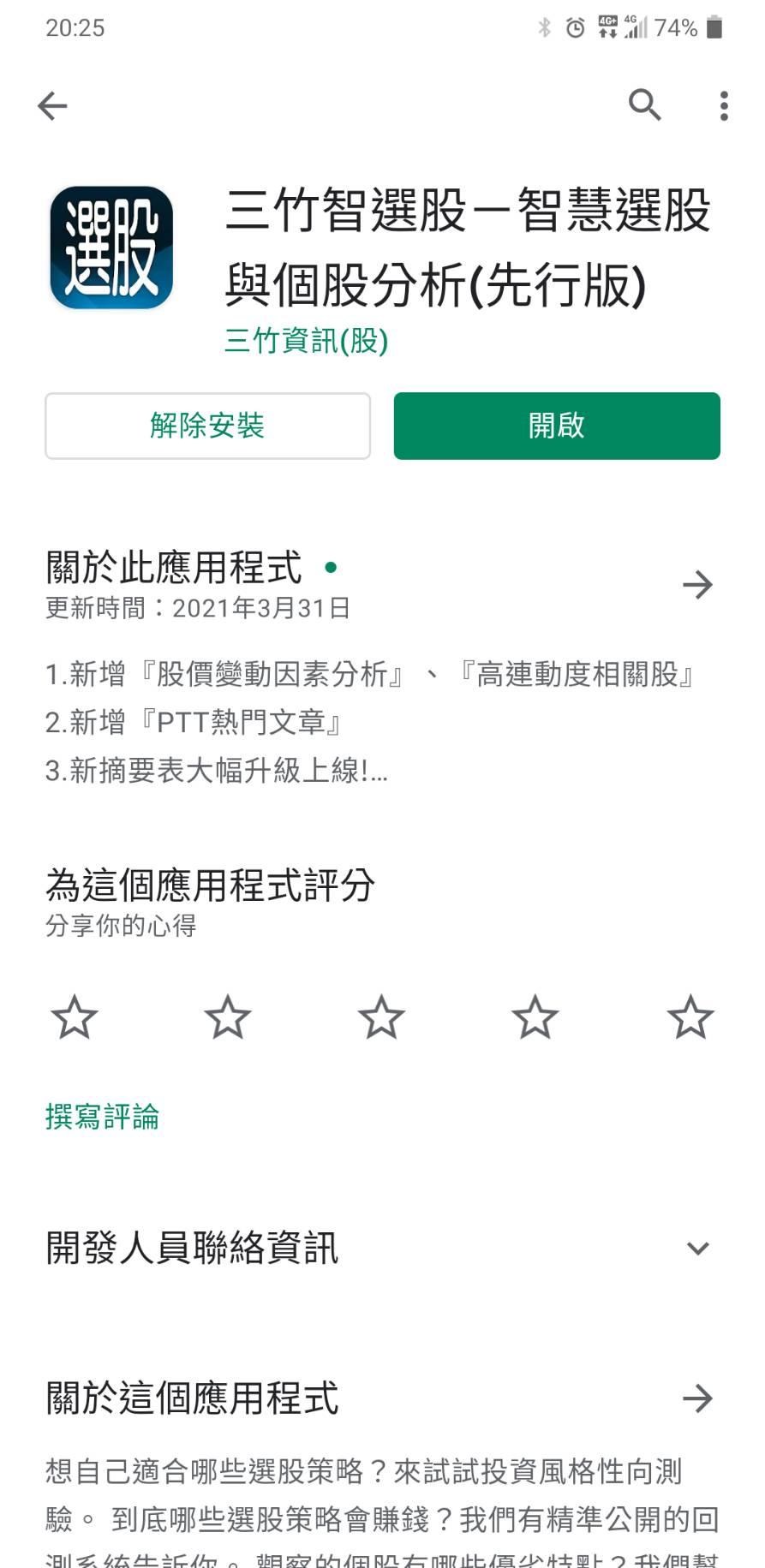Open 關於此應用程式 update details arrow
Image resolution: width=765 pixels, height=1568 pixels.
(x=698, y=585)
